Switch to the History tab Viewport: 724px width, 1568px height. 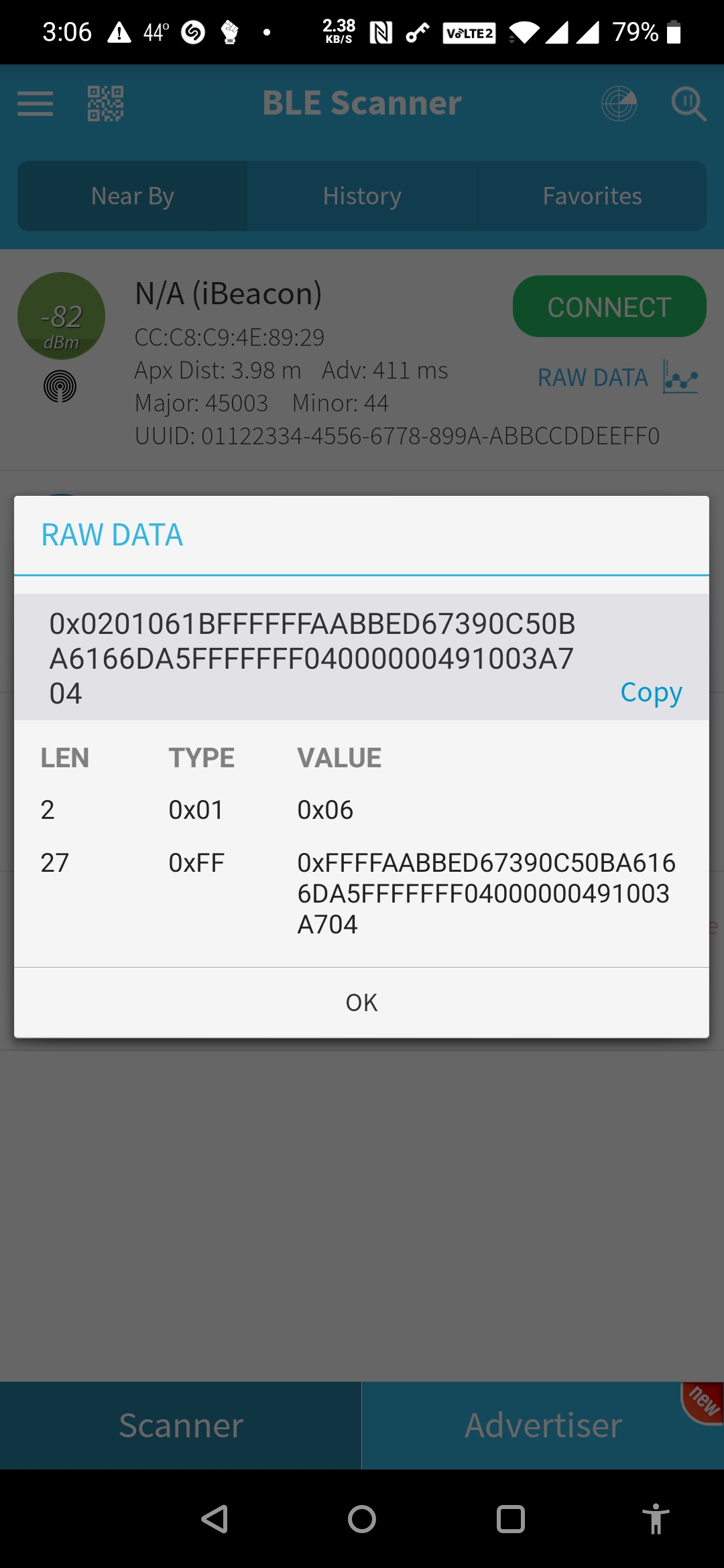(362, 196)
